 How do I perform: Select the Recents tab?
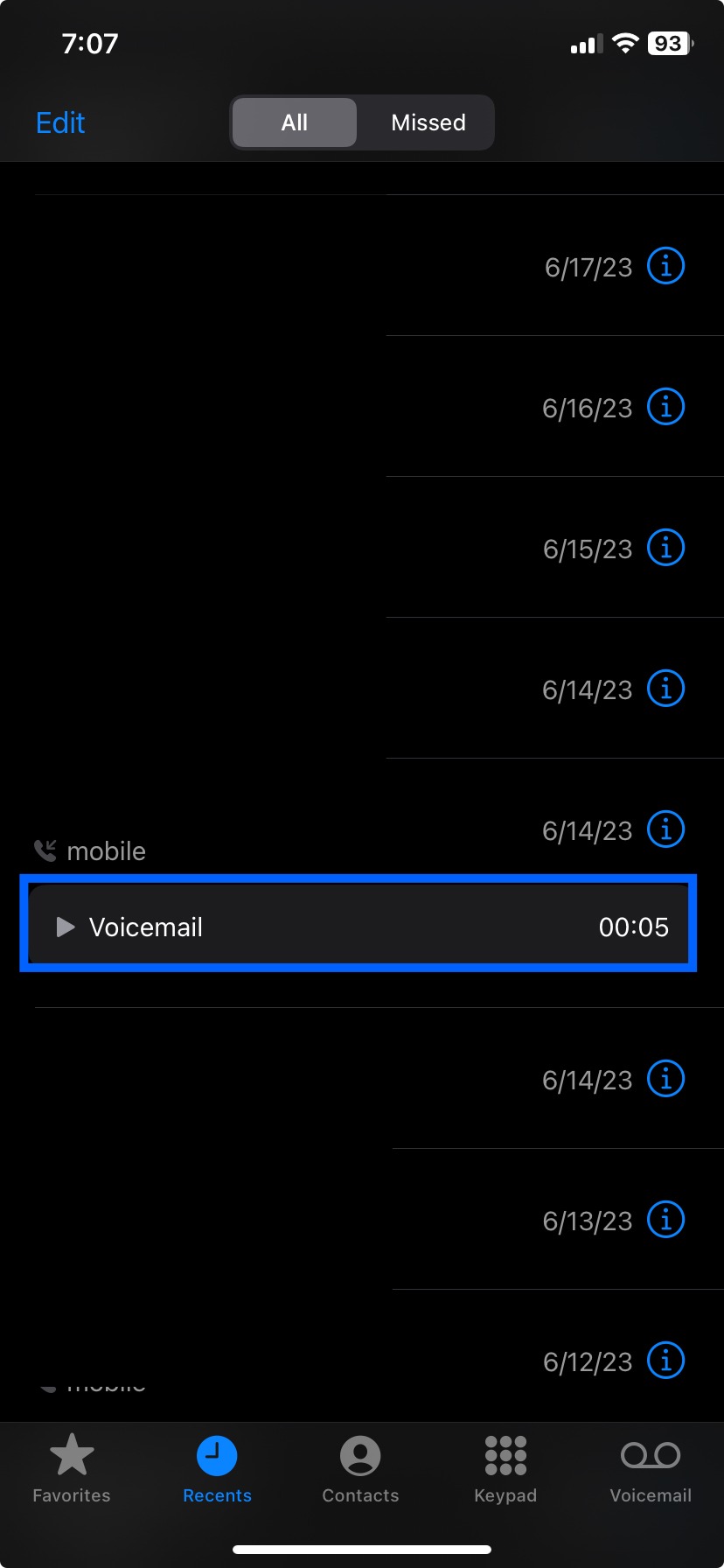click(x=217, y=1469)
